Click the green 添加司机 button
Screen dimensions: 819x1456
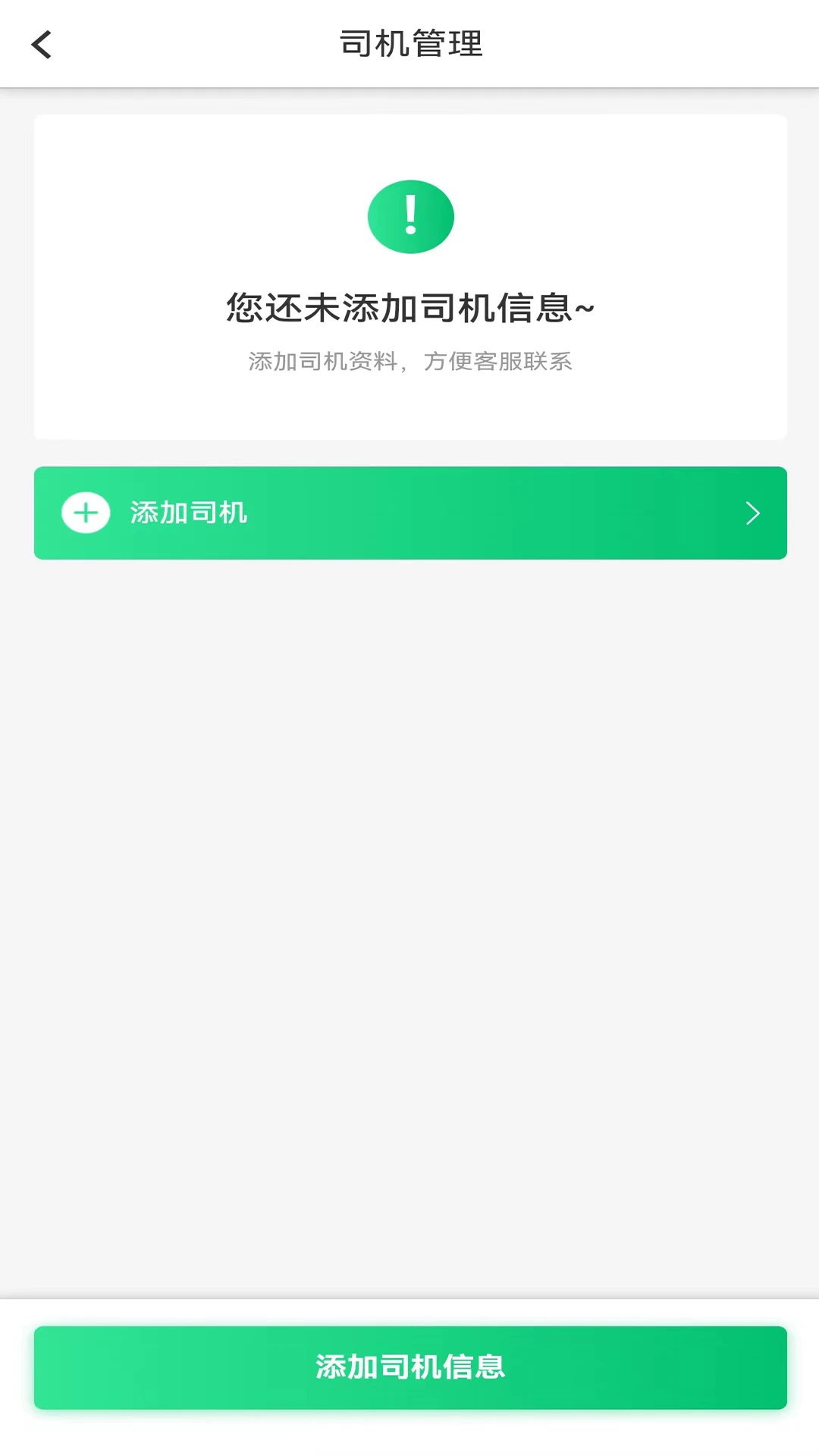[x=411, y=513]
